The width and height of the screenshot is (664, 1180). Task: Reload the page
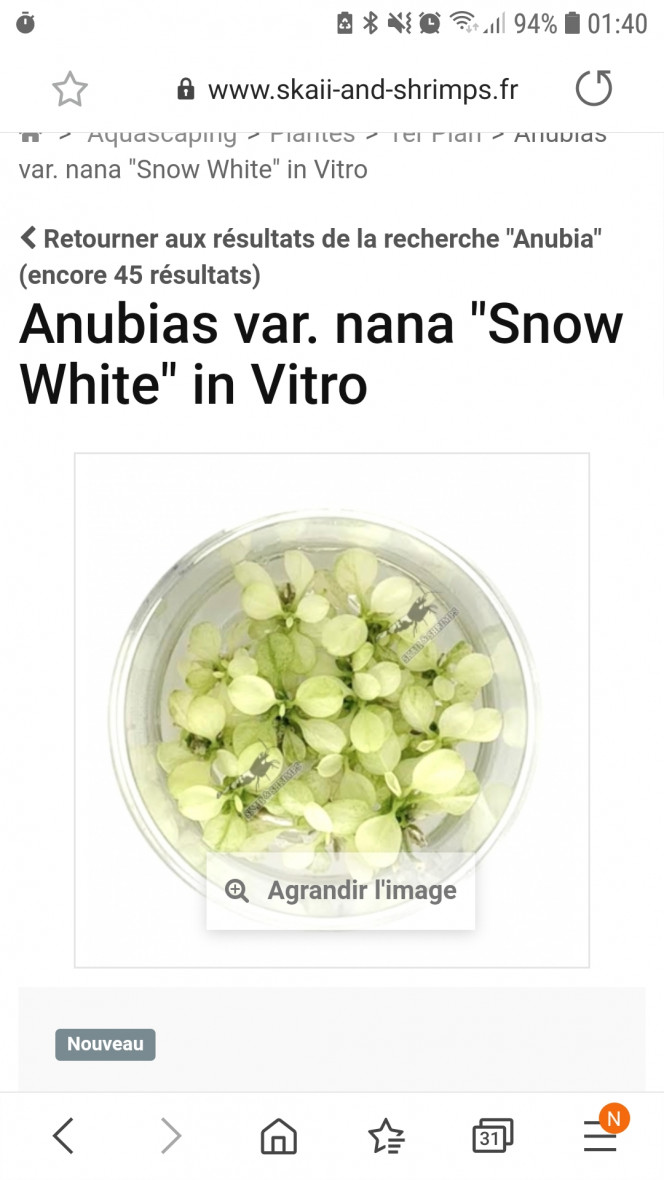pyautogui.click(x=593, y=90)
